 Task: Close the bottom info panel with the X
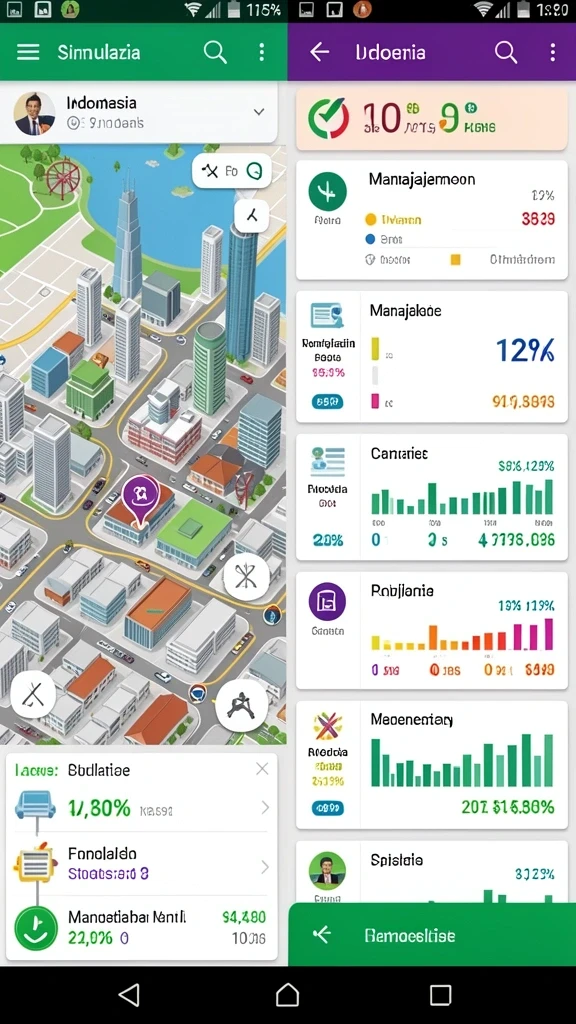(x=263, y=769)
